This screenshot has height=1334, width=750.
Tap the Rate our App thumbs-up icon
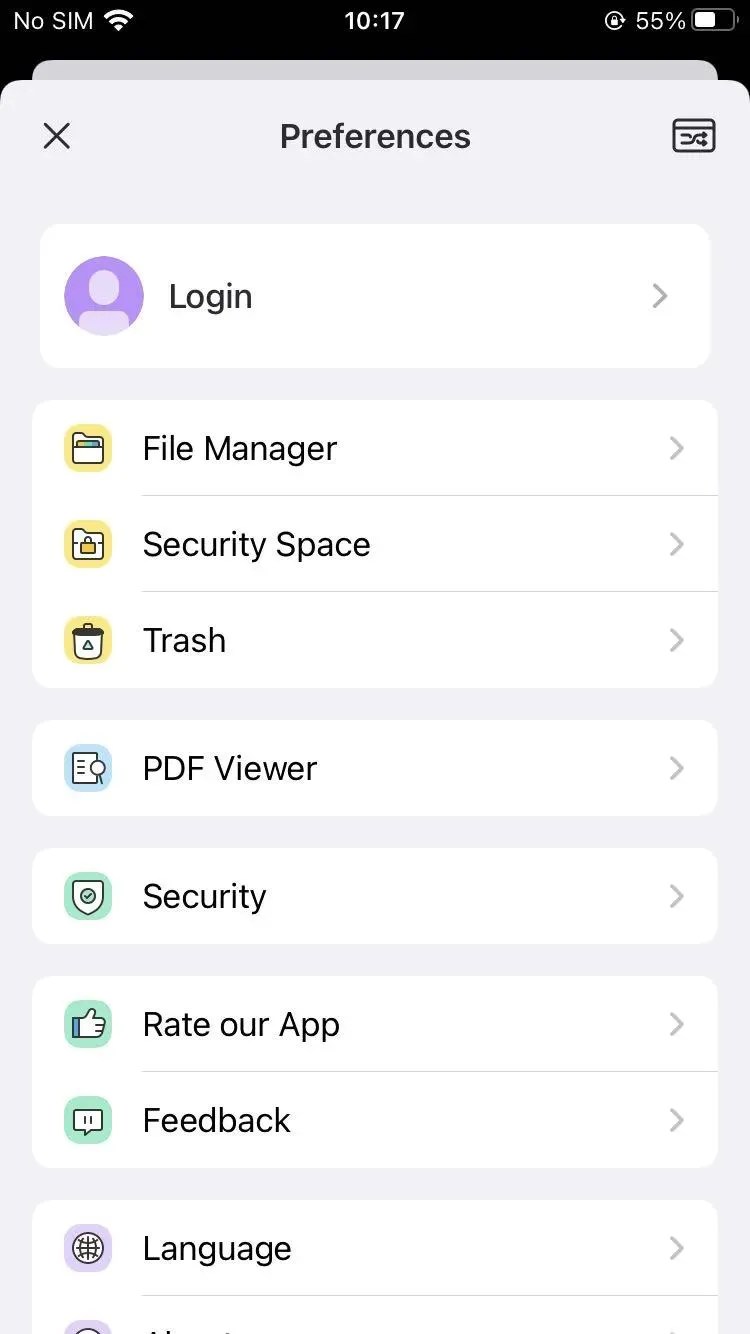tap(88, 1024)
